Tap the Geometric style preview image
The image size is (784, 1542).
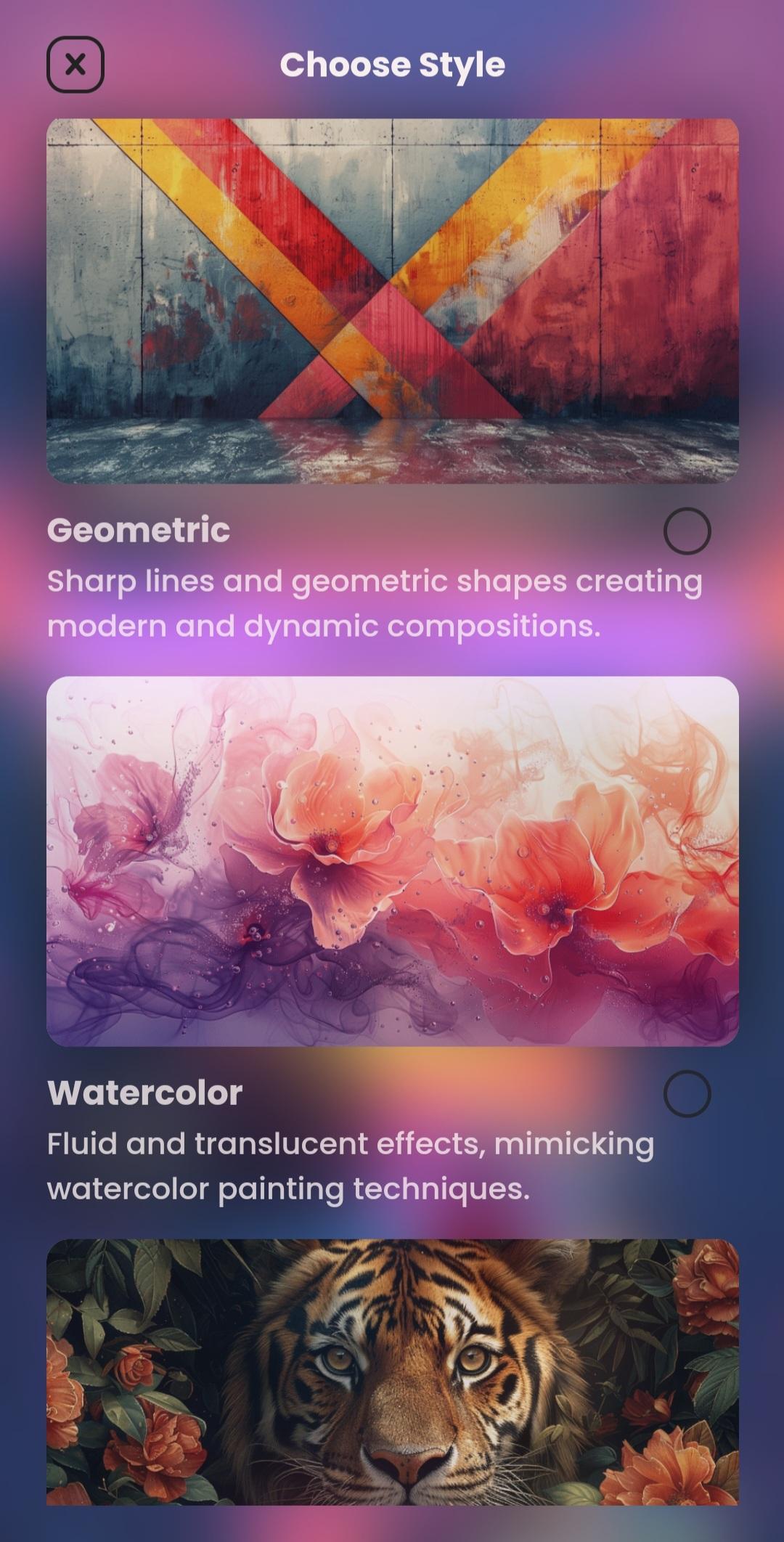393,301
